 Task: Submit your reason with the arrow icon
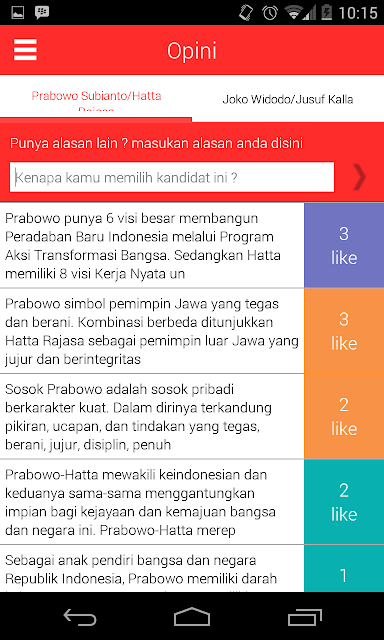[360, 178]
